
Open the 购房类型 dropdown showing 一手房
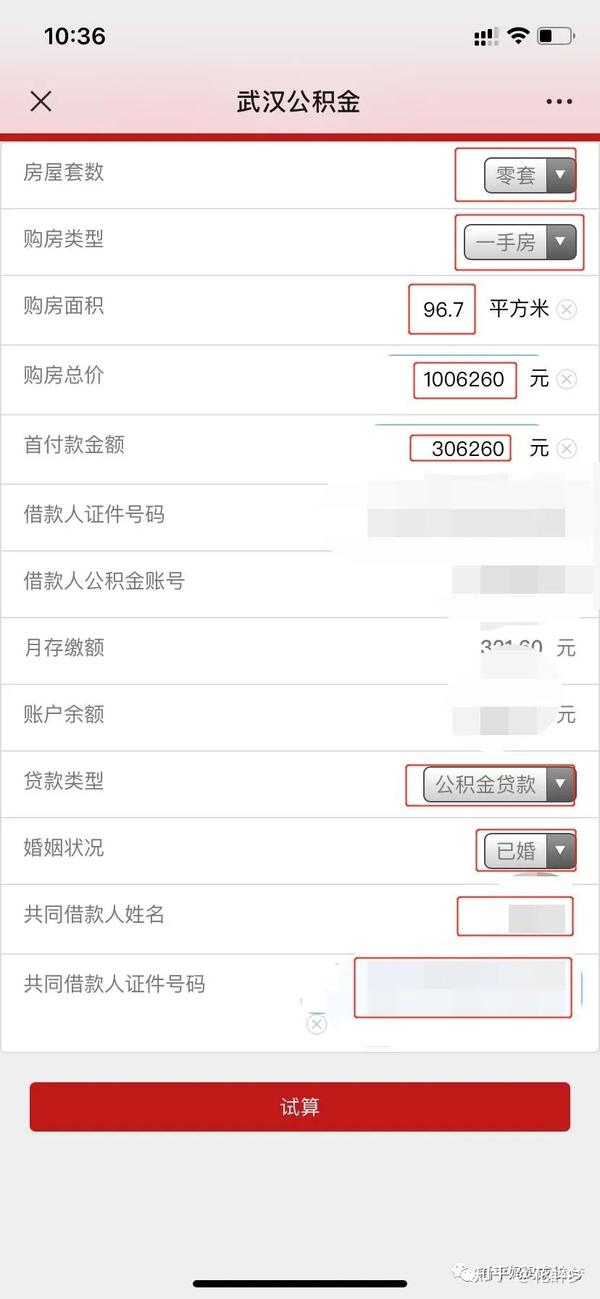coord(520,242)
